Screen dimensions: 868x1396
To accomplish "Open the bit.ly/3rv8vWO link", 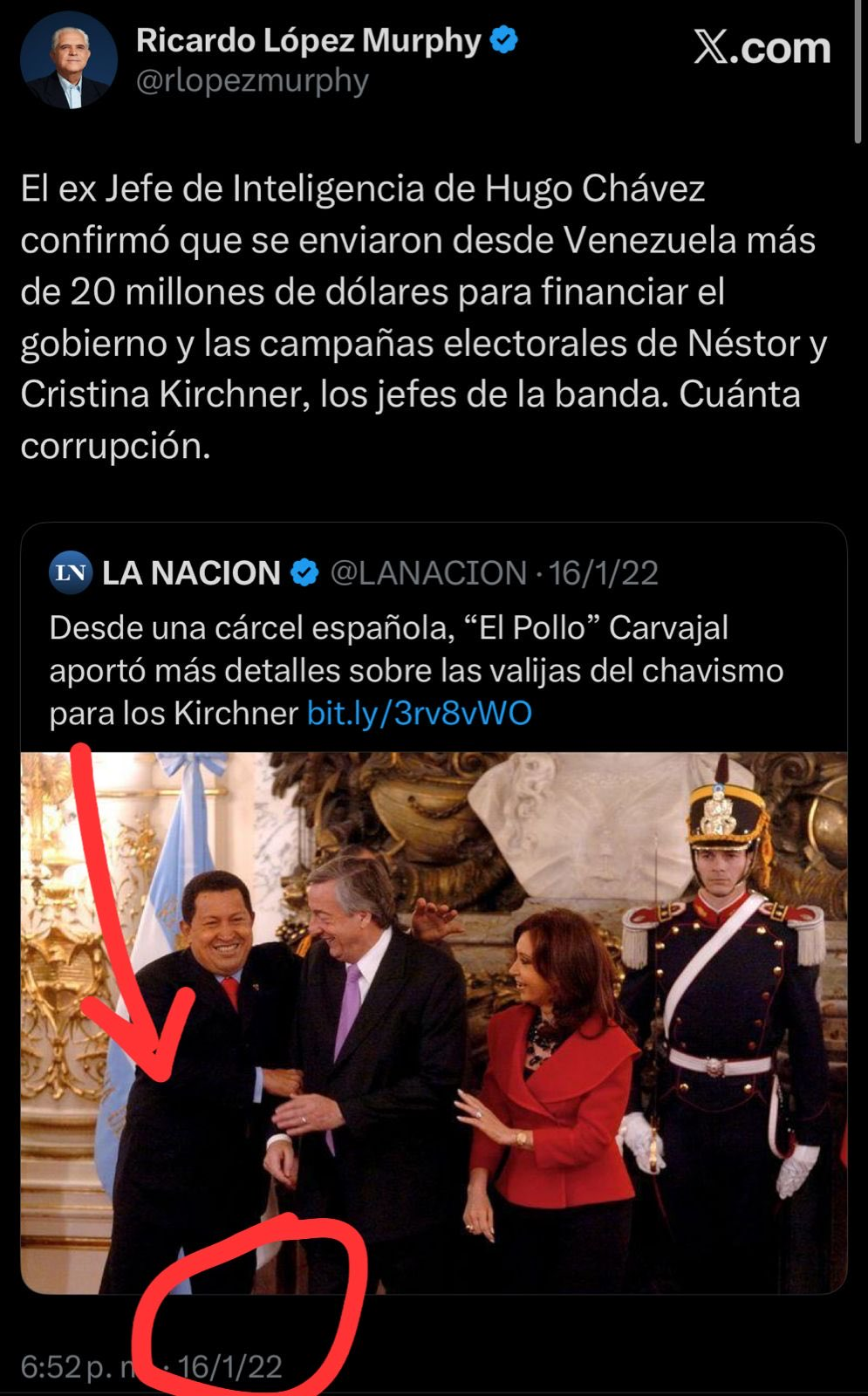I will tap(419, 714).
